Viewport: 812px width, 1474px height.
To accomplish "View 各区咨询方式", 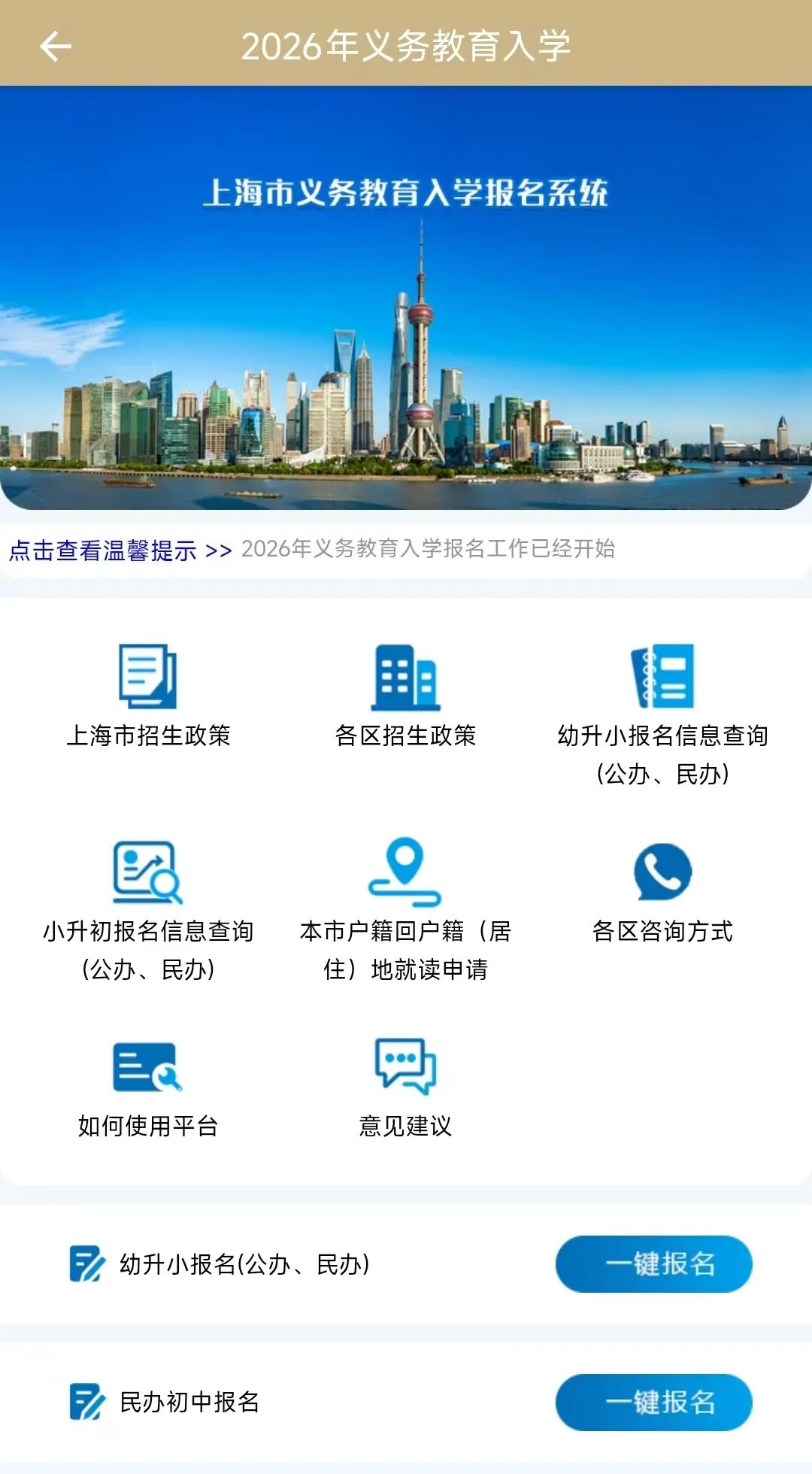I will [x=662, y=891].
